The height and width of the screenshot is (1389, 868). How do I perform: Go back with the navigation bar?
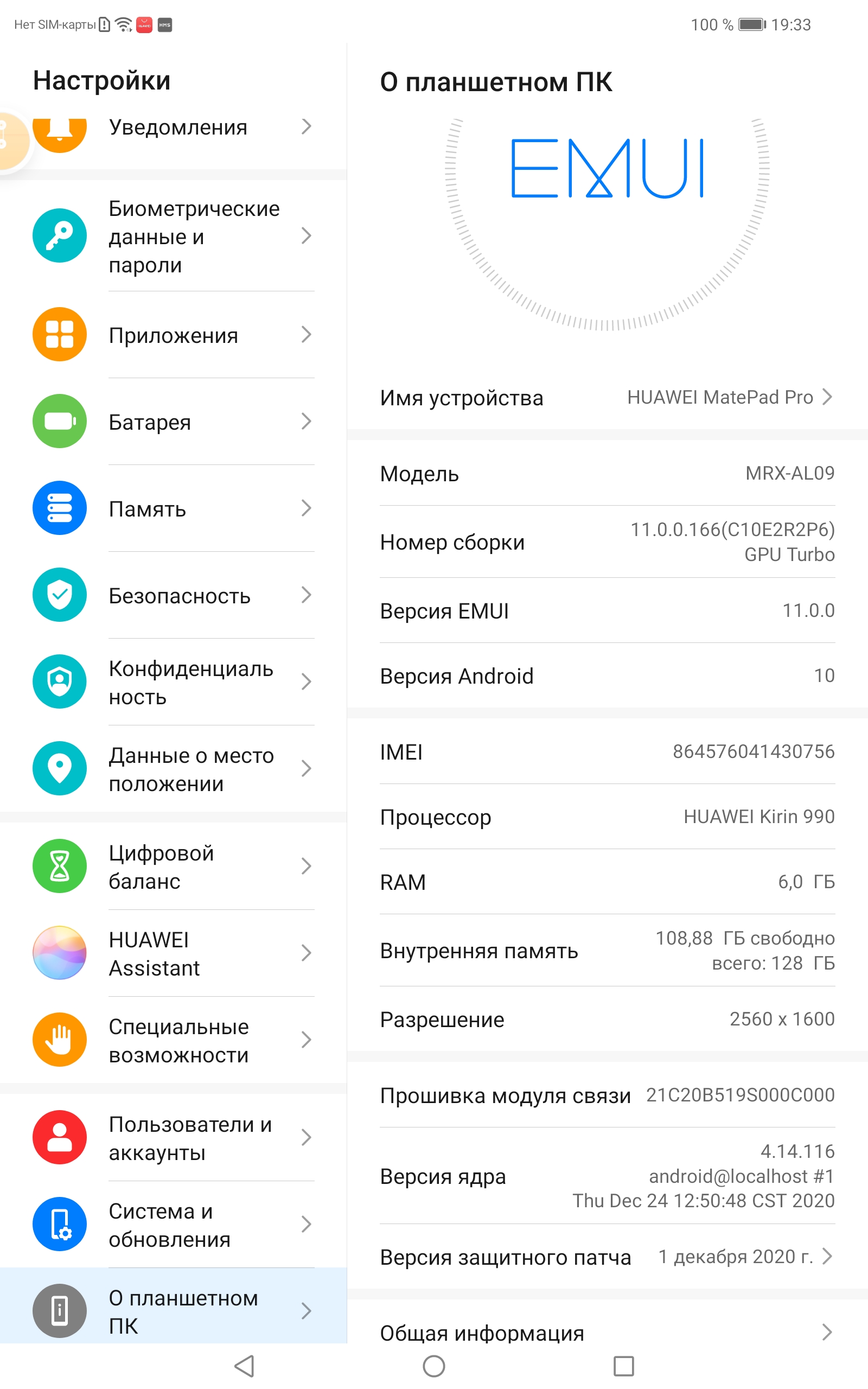tap(245, 1366)
